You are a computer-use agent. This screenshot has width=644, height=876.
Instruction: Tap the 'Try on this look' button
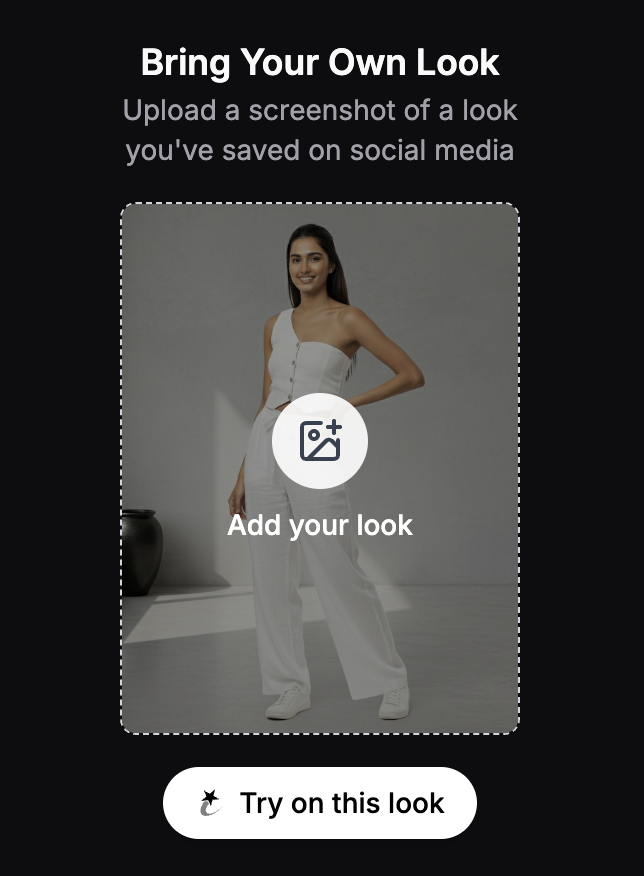[x=320, y=803]
